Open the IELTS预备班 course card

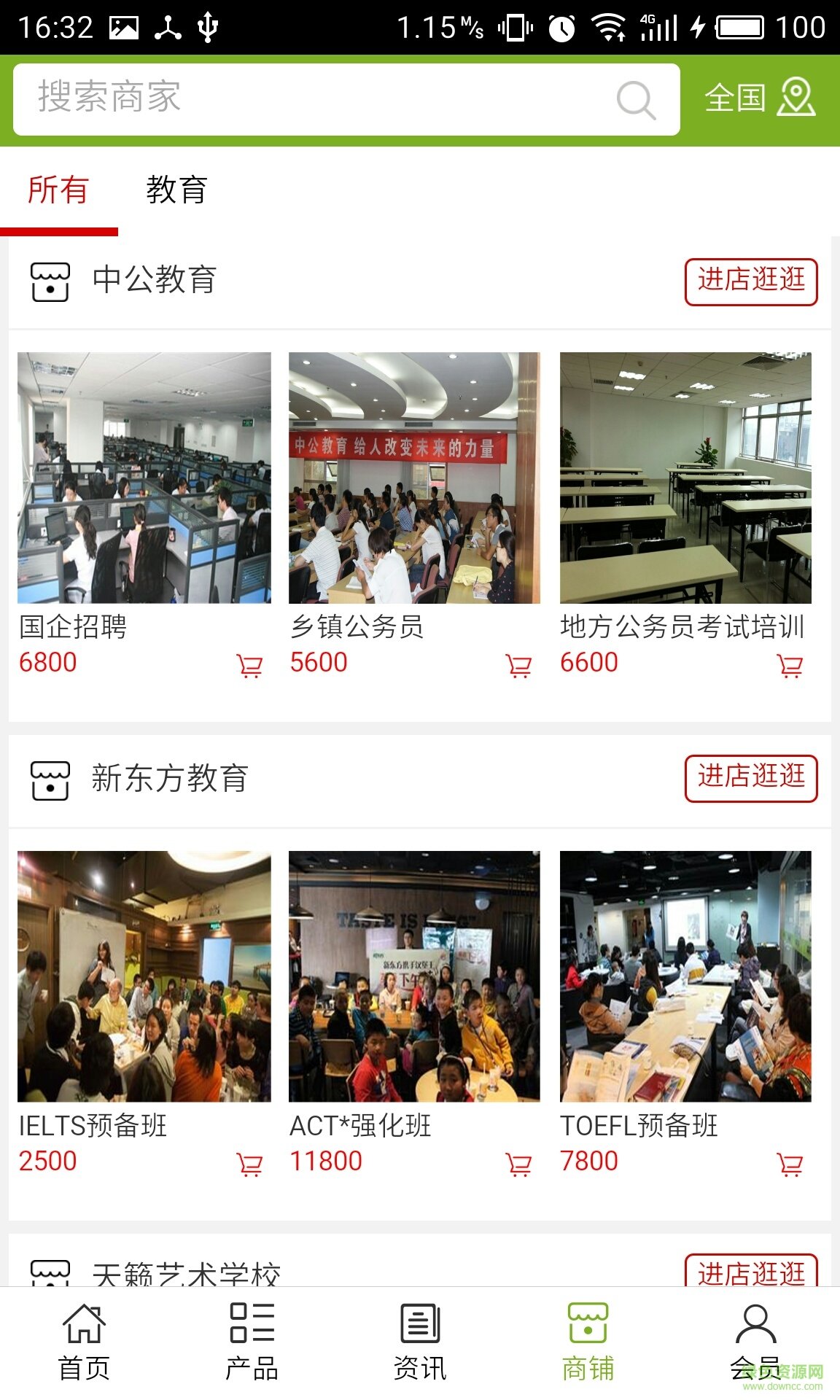(144, 976)
